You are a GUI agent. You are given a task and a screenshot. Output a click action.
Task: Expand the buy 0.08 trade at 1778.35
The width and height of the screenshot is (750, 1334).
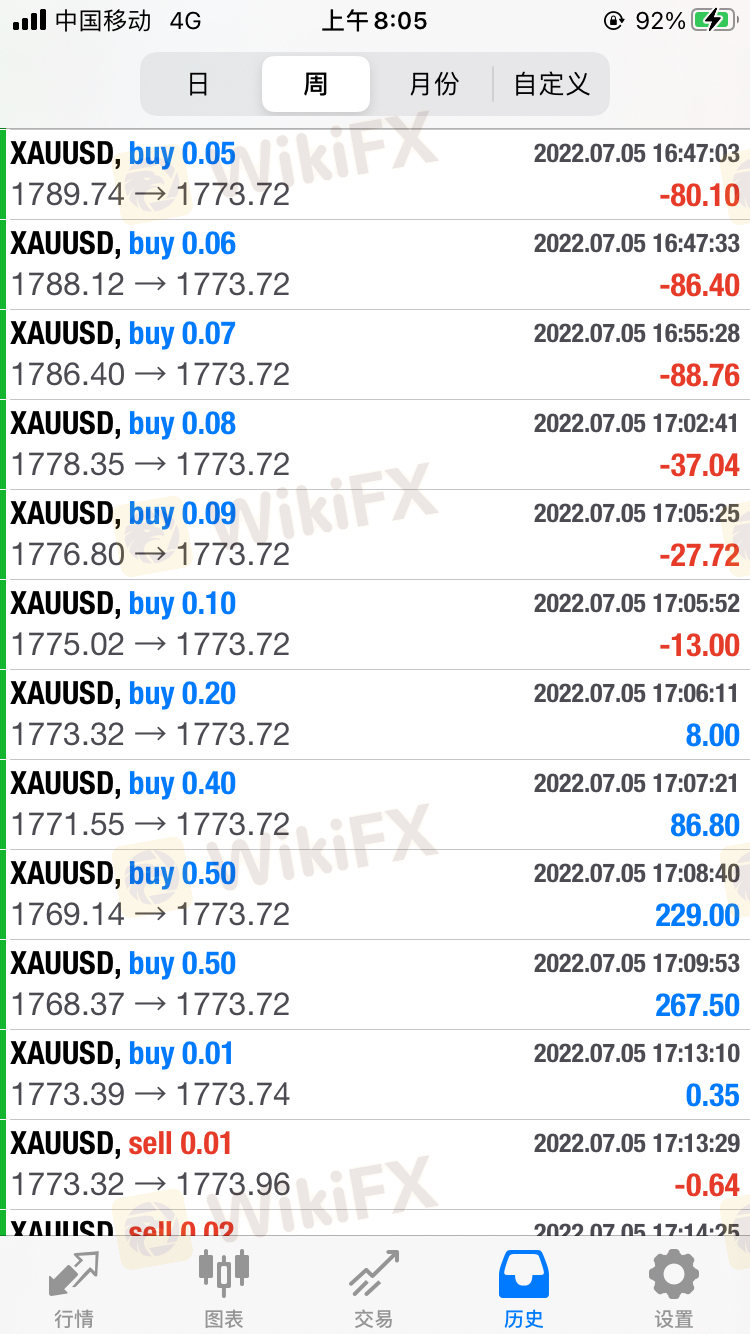(x=375, y=445)
